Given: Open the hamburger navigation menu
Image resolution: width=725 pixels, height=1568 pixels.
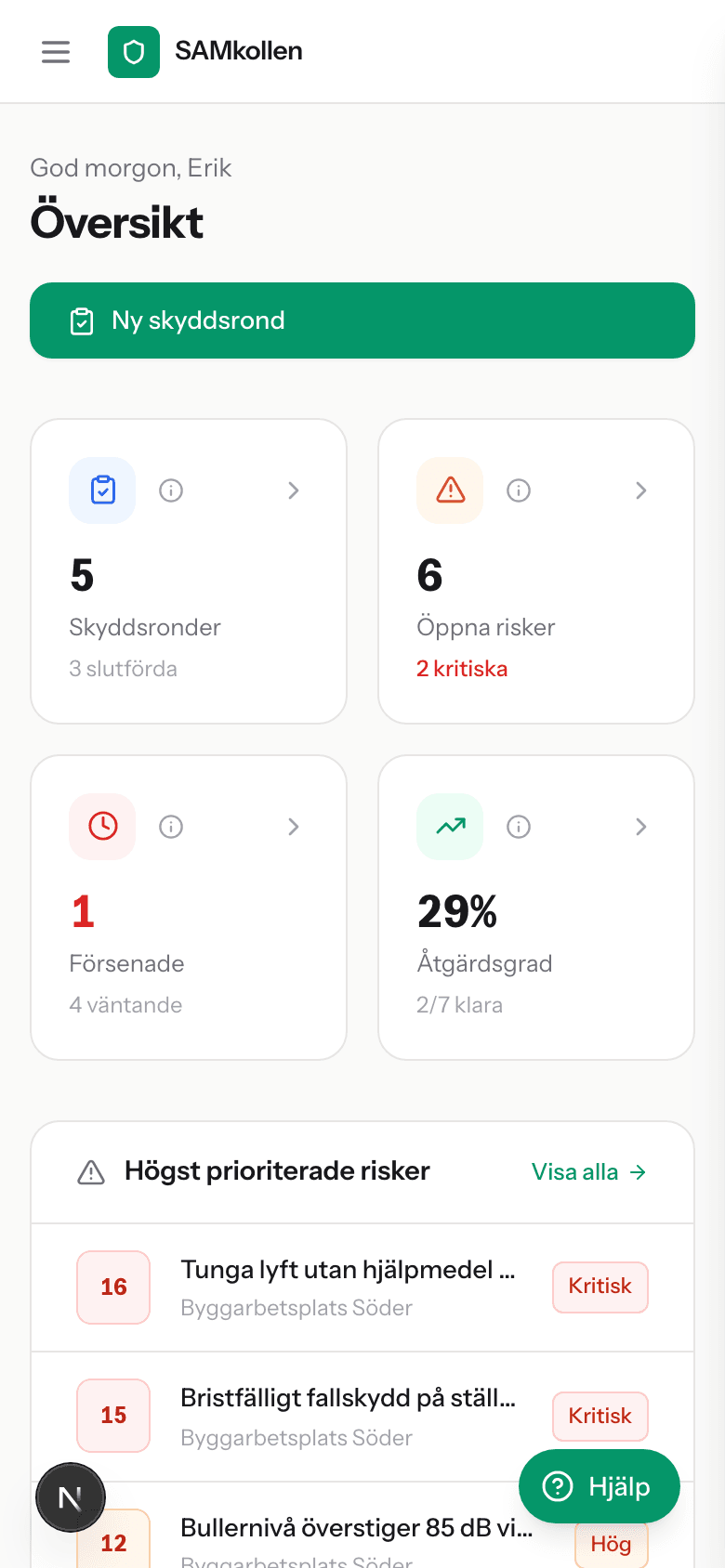Looking at the screenshot, I should tap(55, 51).
